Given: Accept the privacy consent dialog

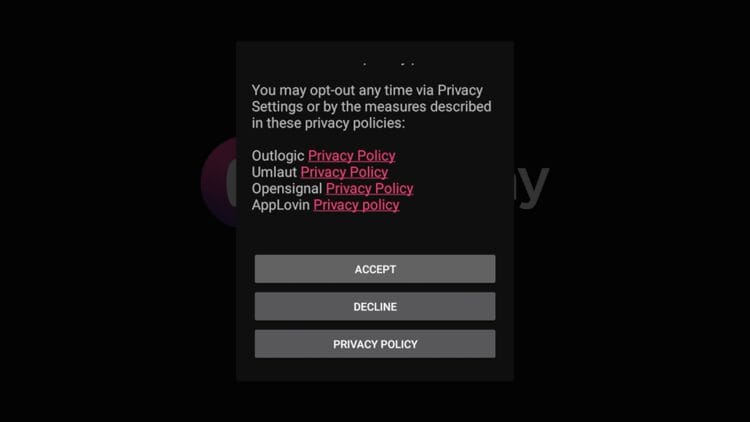Looking at the screenshot, I should point(375,269).
